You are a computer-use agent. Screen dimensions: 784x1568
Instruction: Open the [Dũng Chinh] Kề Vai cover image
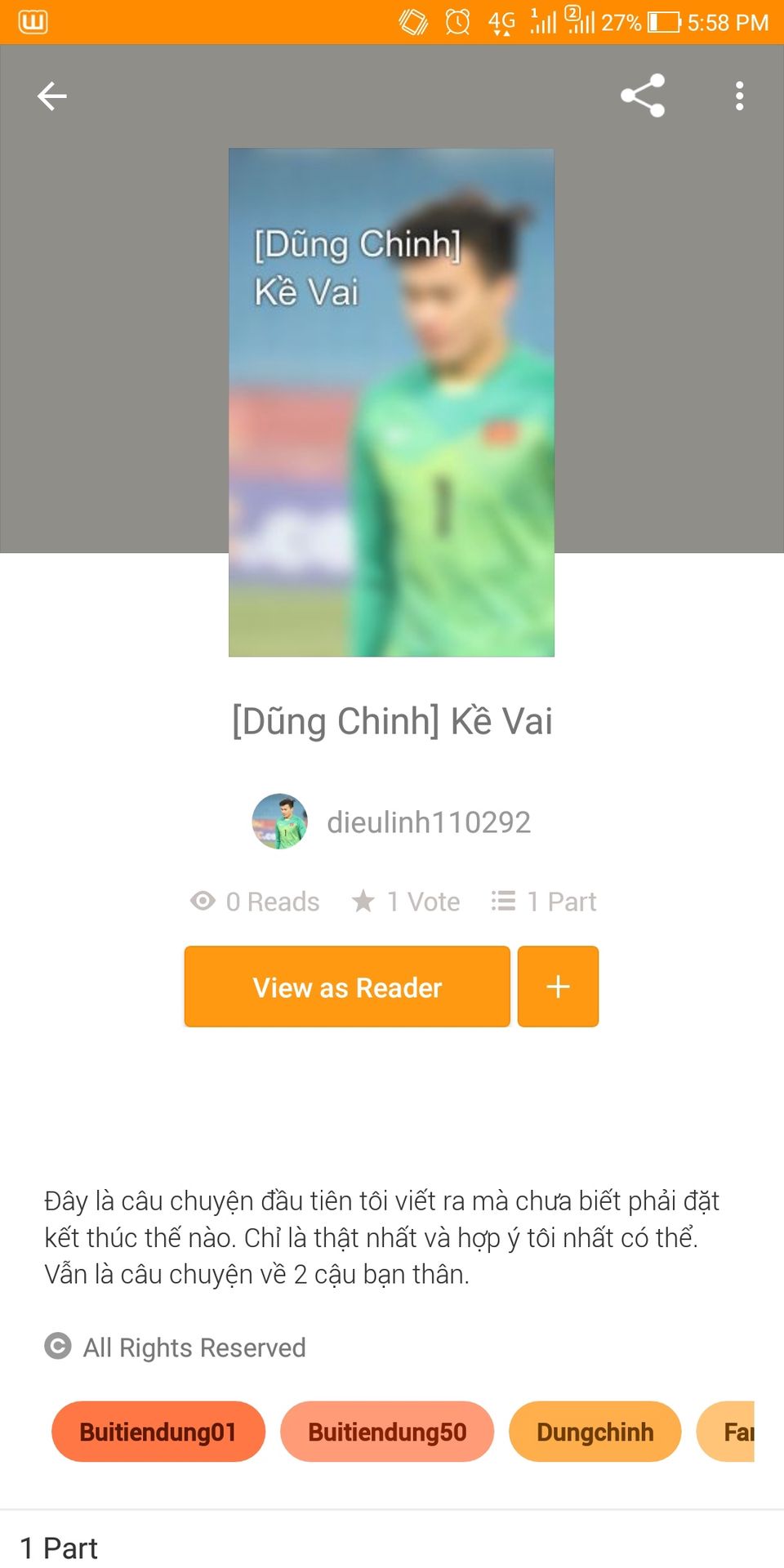click(x=391, y=402)
